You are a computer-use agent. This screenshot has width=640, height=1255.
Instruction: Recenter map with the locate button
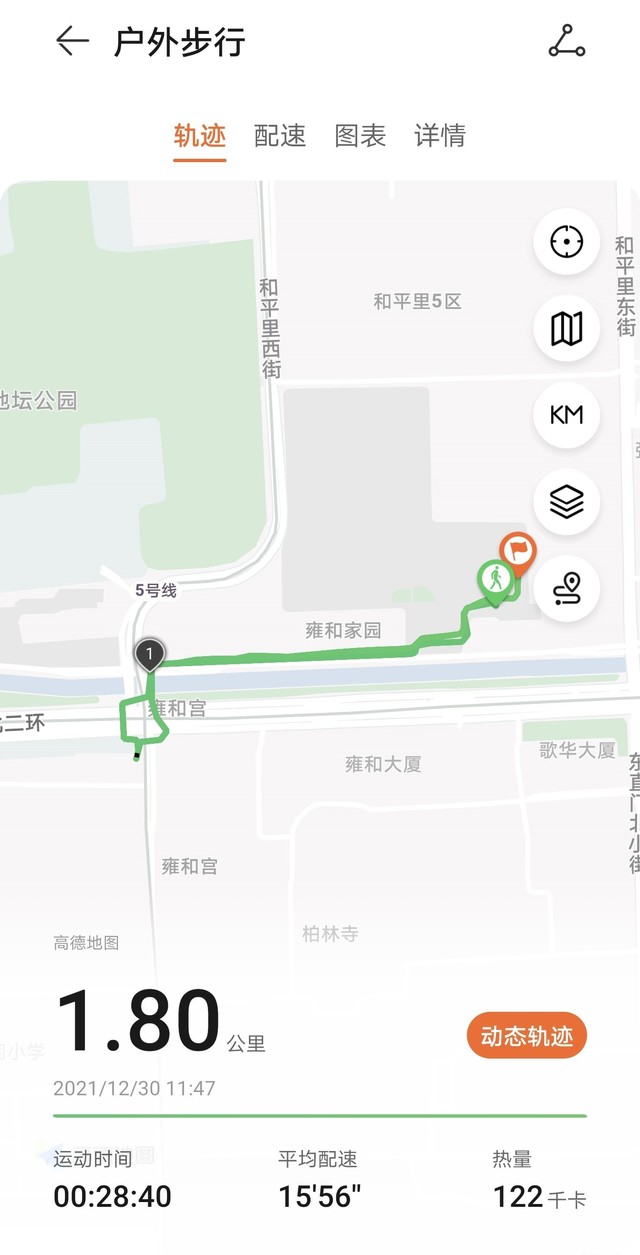coord(567,241)
